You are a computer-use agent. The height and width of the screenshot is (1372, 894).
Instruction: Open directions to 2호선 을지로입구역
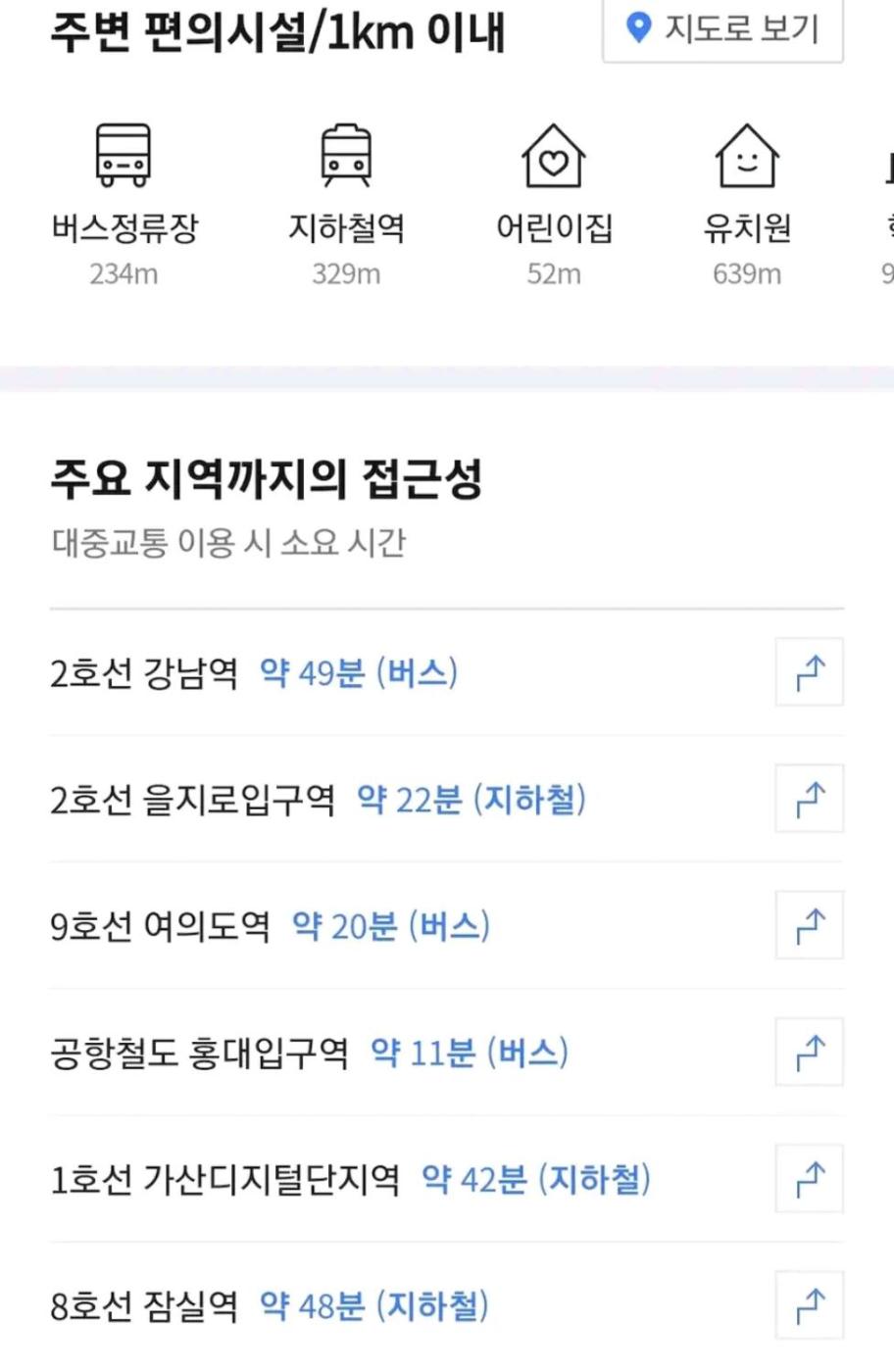[809, 799]
